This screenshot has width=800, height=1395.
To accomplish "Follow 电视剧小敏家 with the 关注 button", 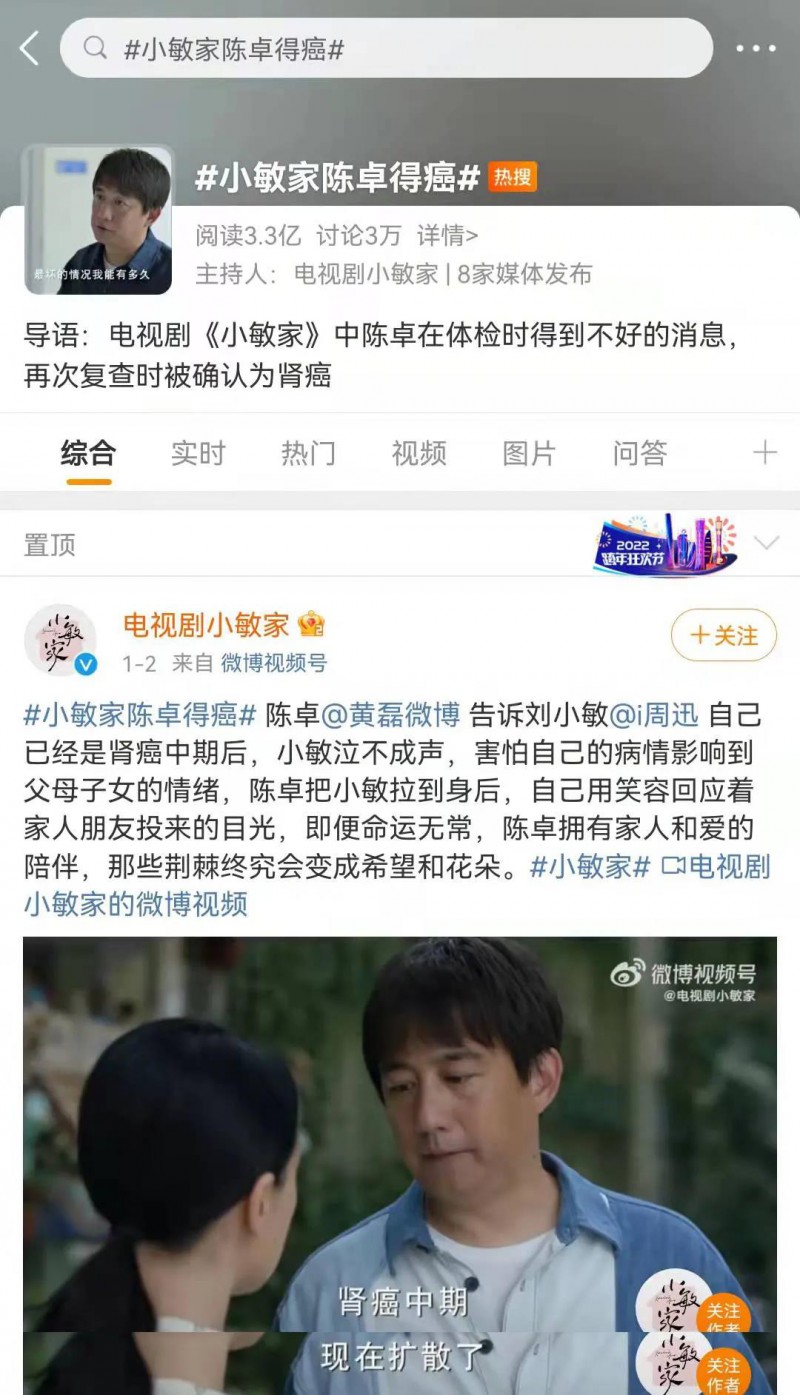I will pyautogui.click(x=723, y=635).
